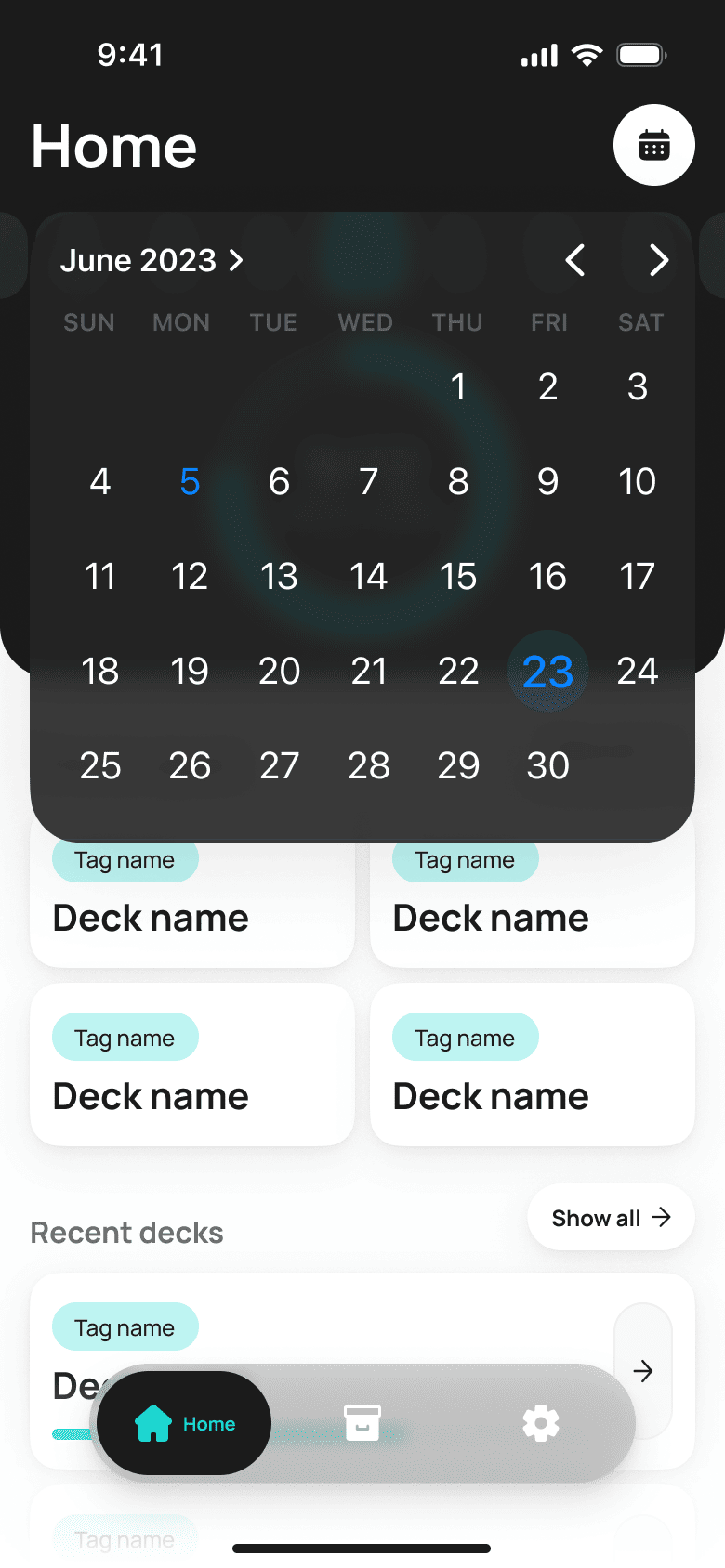The width and height of the screenshot is (725, 1568).
Task: Pick June 30 in the calendar
Action: [x=548, y=765]
